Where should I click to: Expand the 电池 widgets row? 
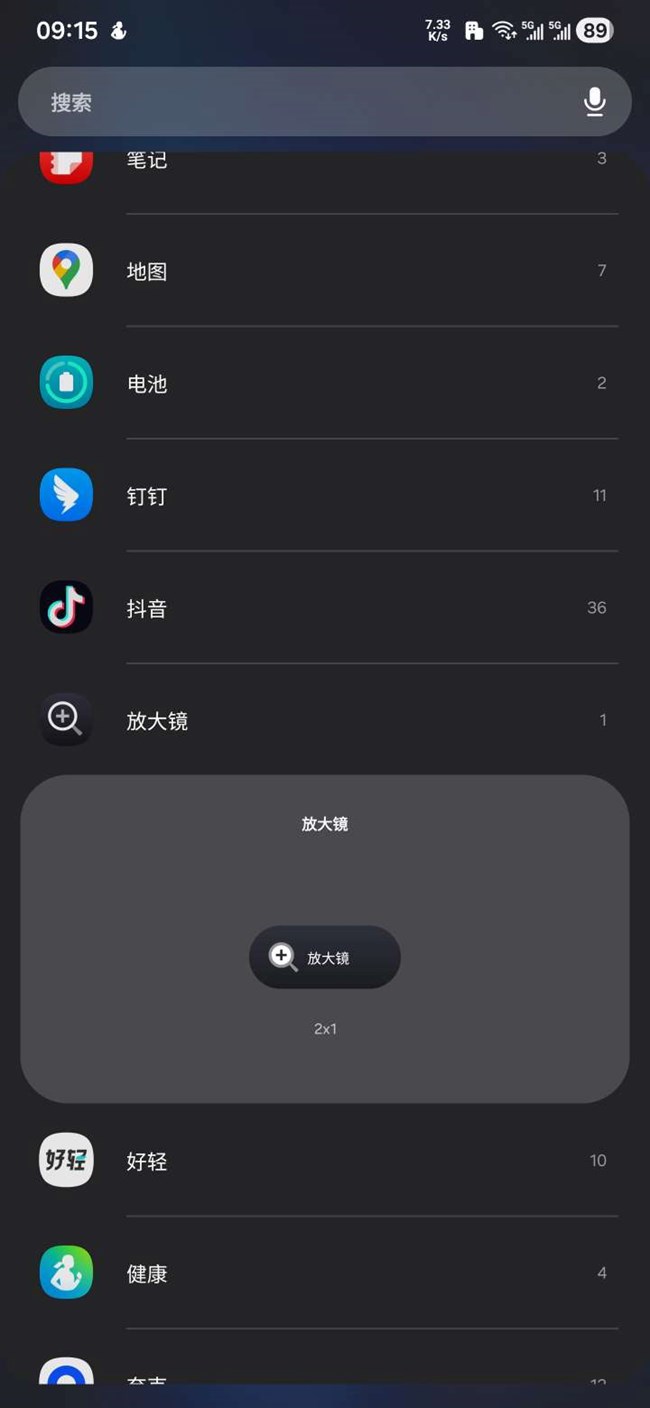coord(325,383)
